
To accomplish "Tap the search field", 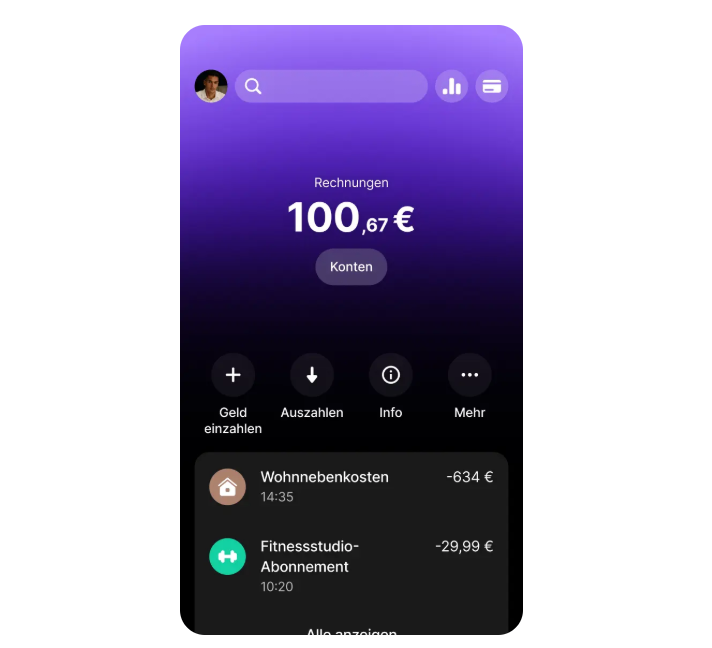I will [x=331, y=86].
